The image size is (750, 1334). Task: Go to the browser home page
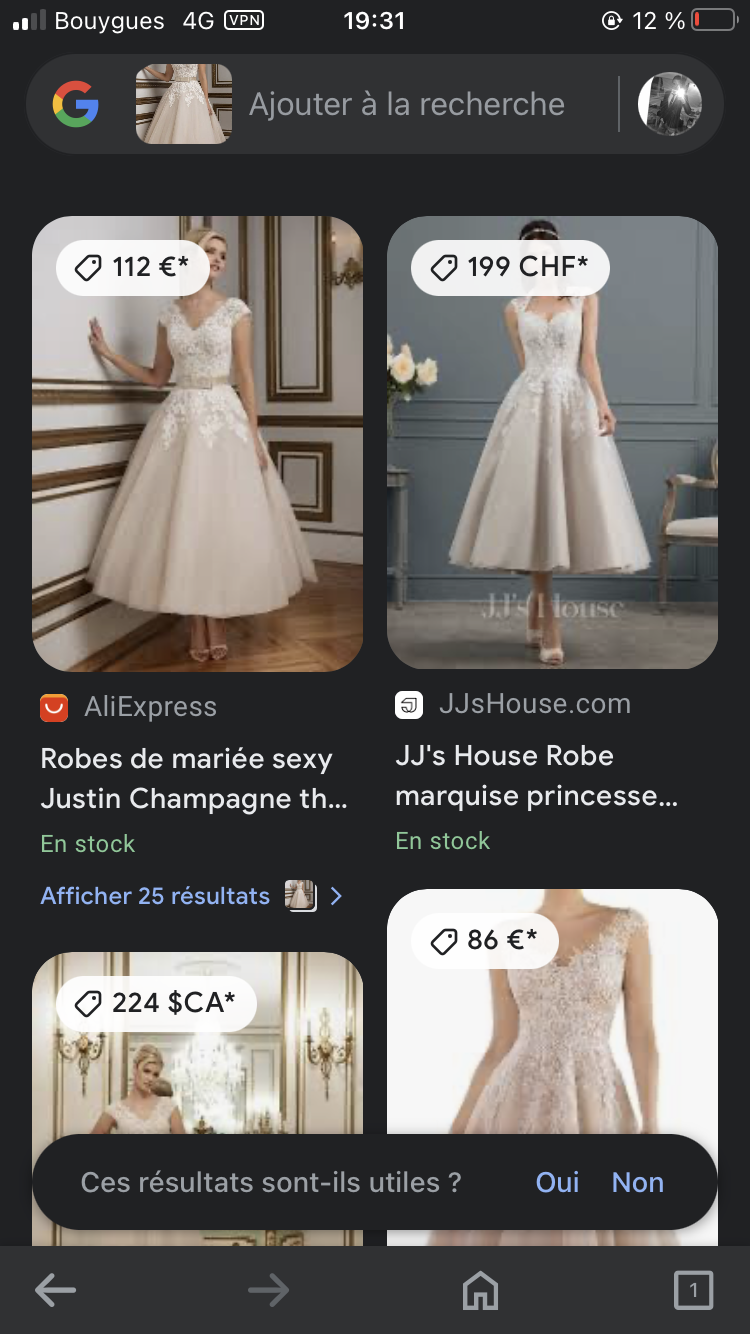480,1290
